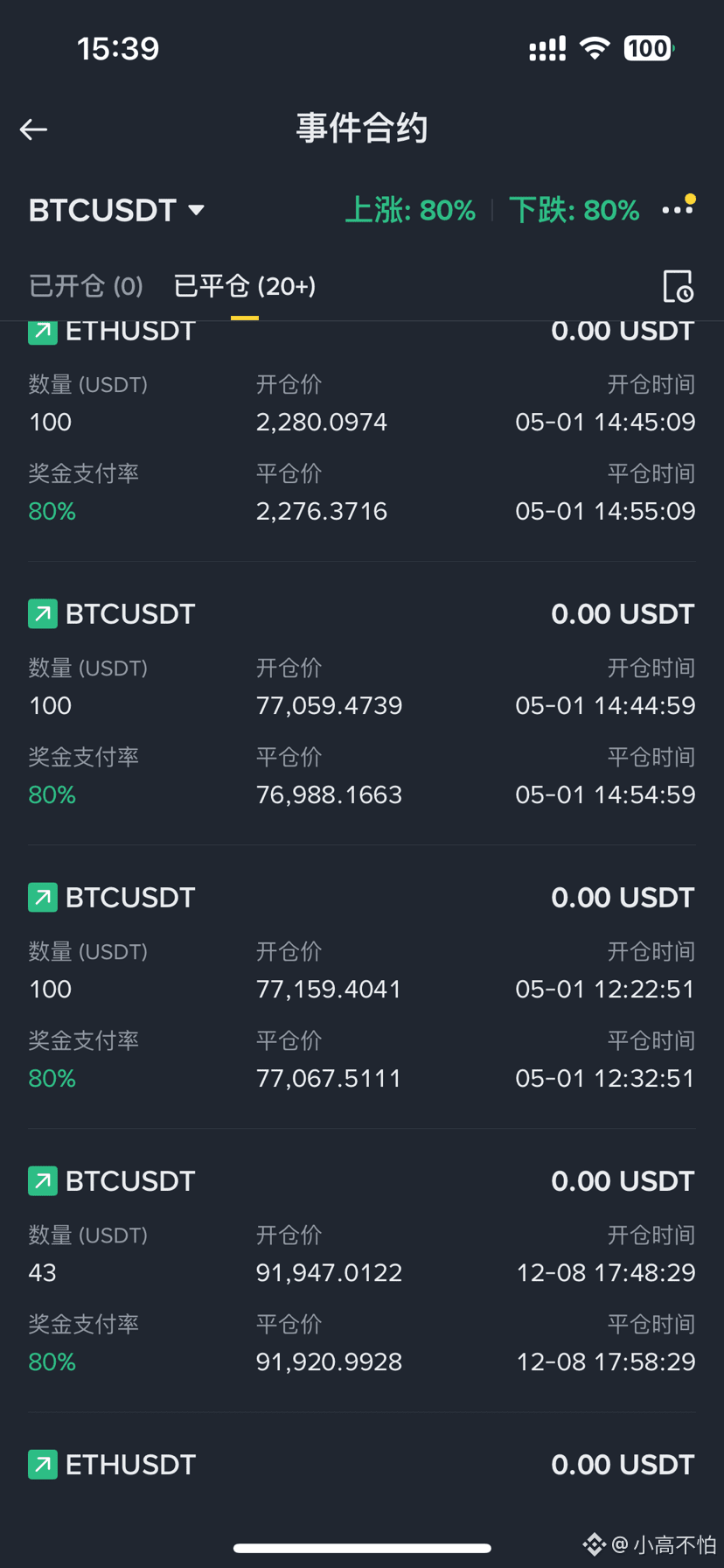Viewport: 724px width, 1568px height.
Task: Select the 上涨 80% option
Action: [x=410, y=210]
